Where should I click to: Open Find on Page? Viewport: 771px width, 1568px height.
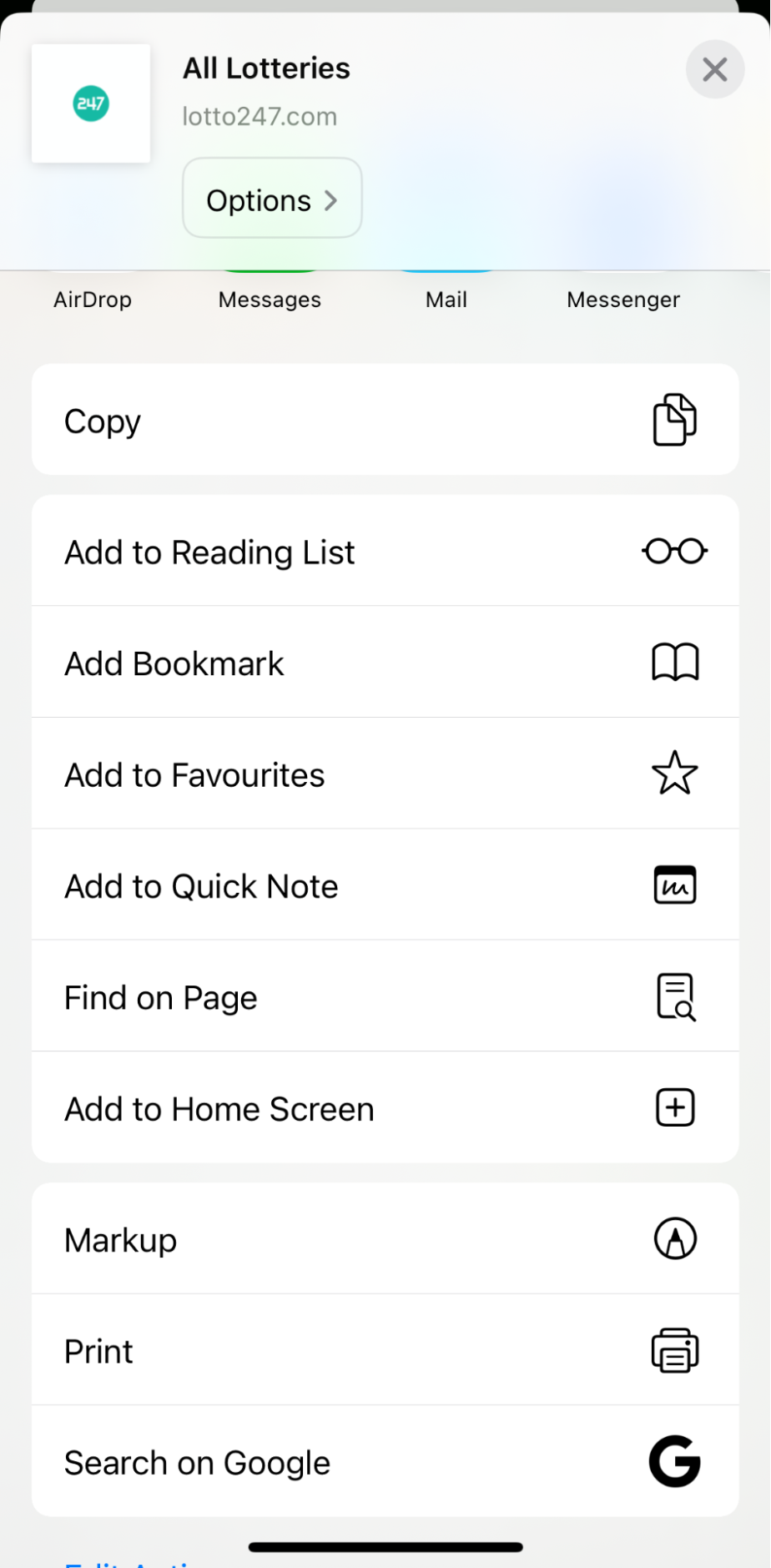point(385,996)
